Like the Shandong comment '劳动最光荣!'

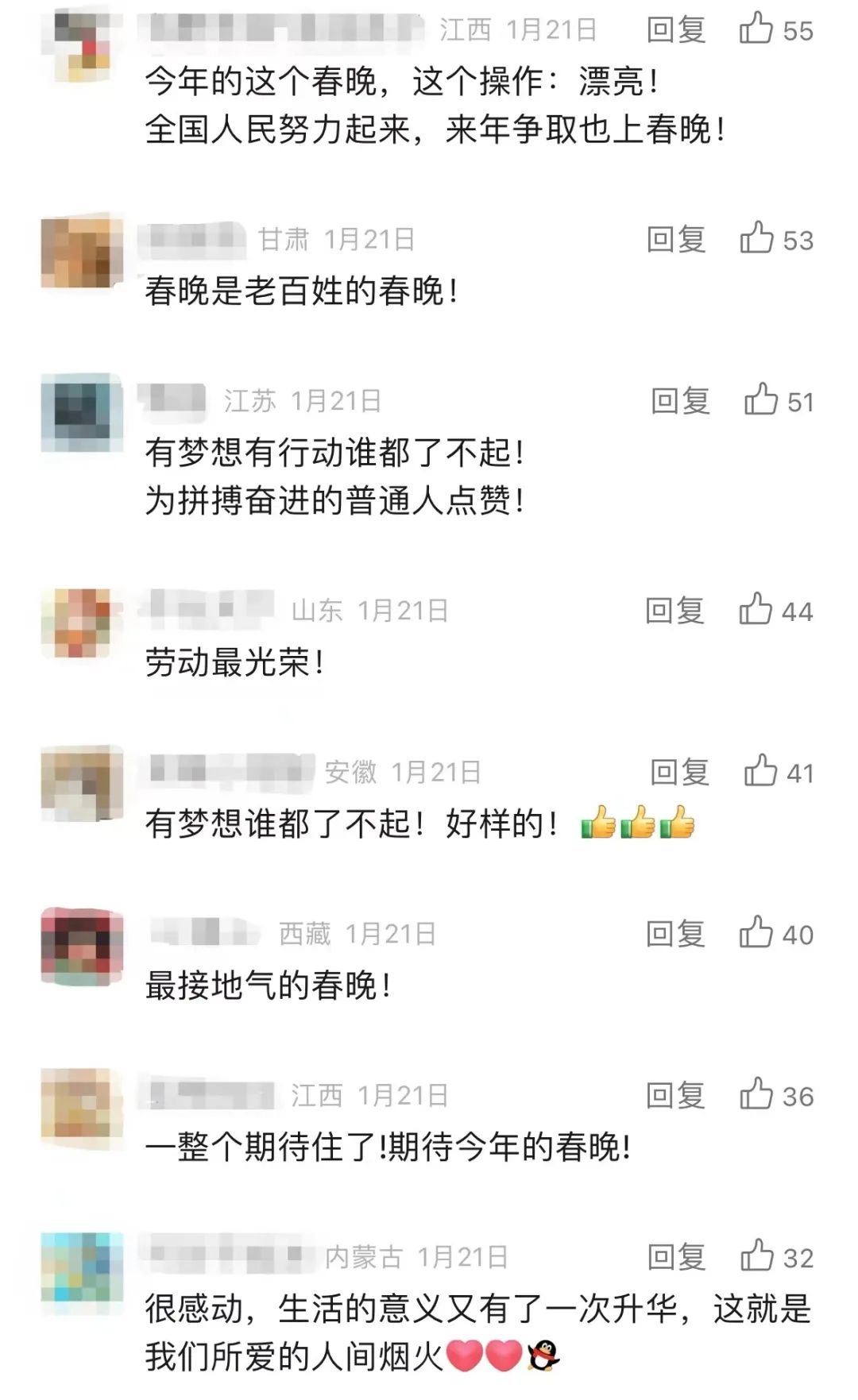pyautogui.click(x=756, y=610)
